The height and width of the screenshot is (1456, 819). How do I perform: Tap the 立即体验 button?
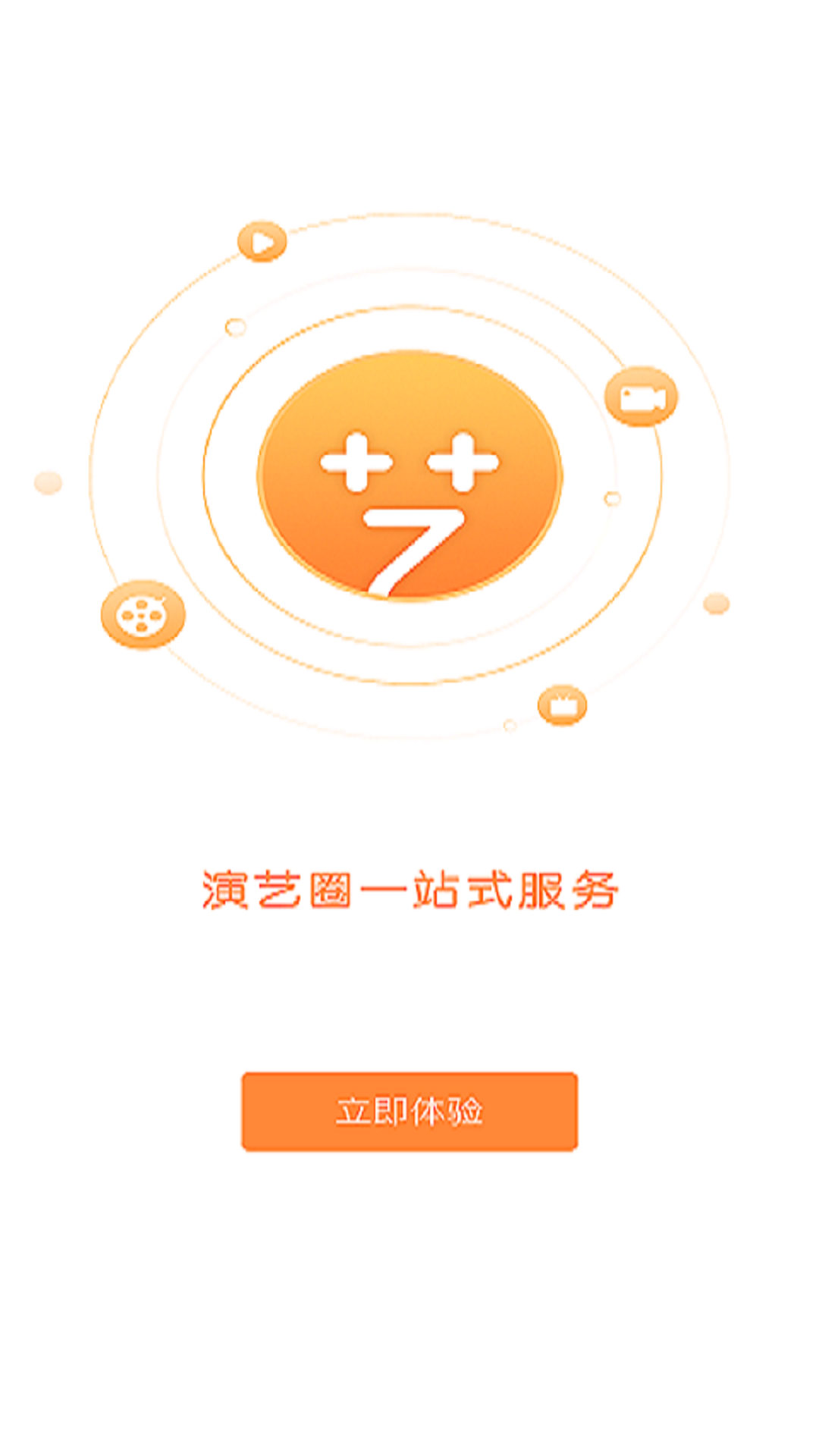[x=409, y=1112]
